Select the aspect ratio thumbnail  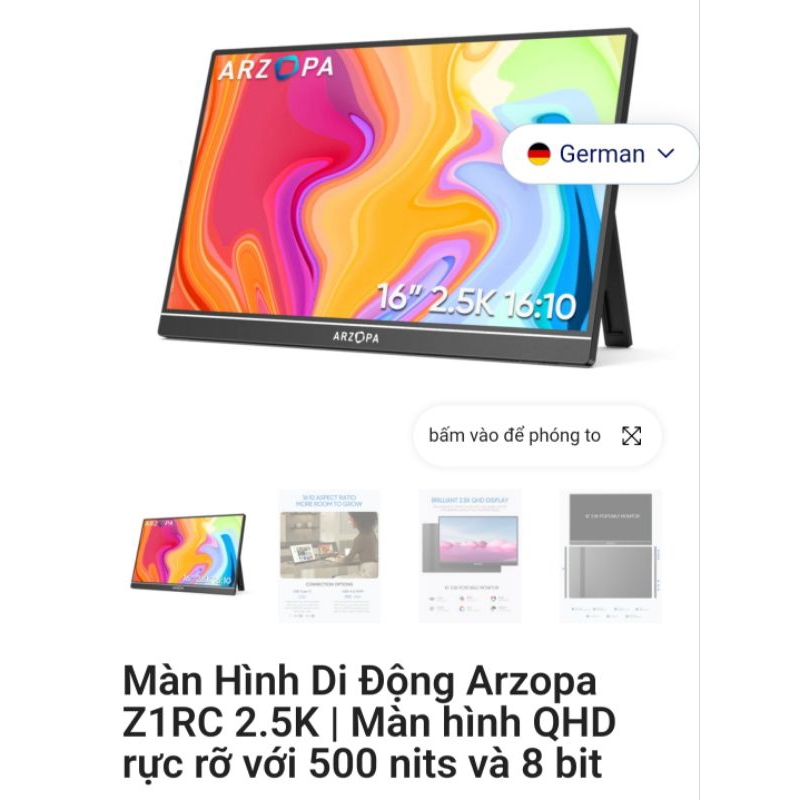(x=329, y=555)
